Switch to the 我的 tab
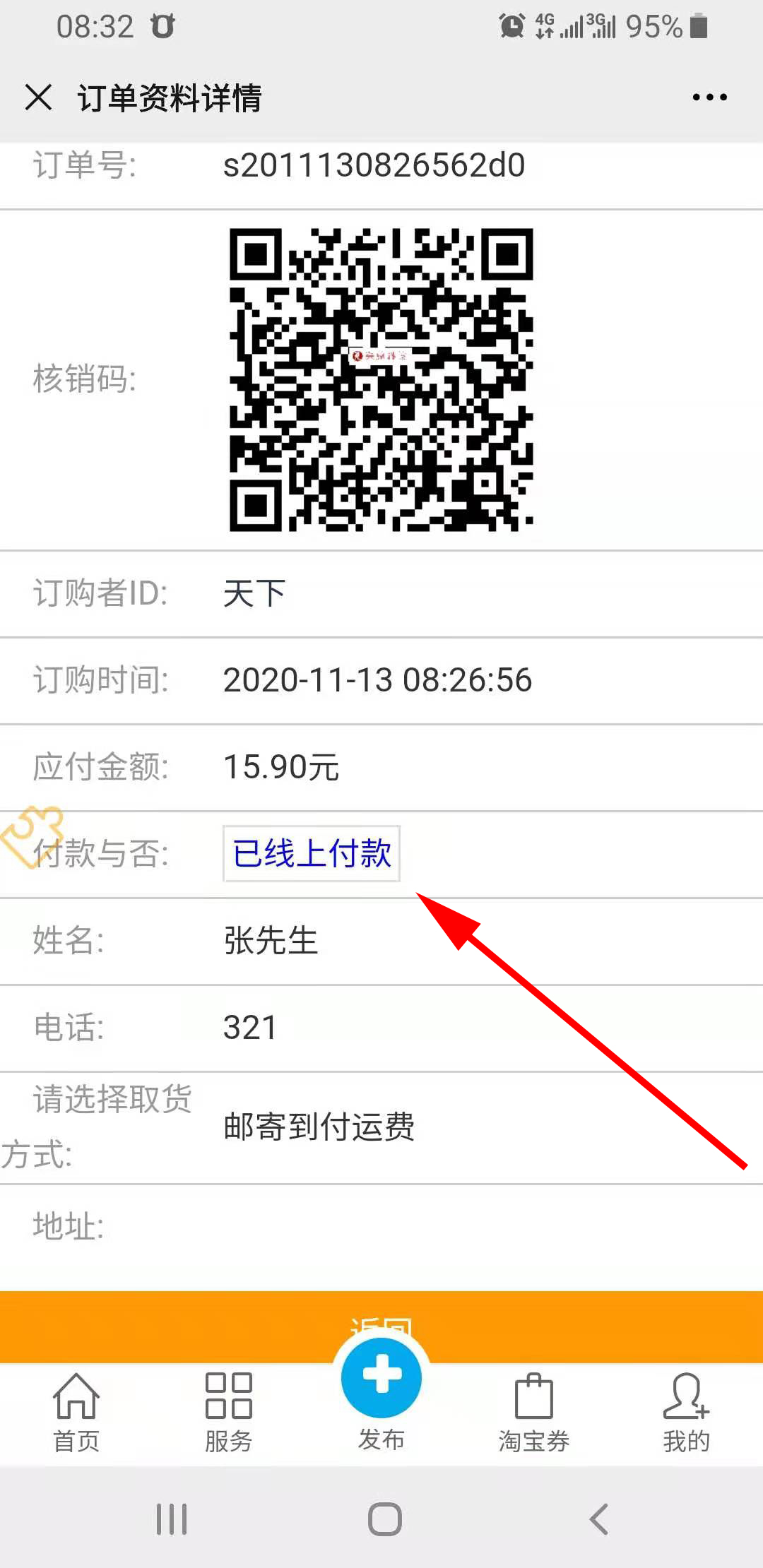 [686, 1413]
